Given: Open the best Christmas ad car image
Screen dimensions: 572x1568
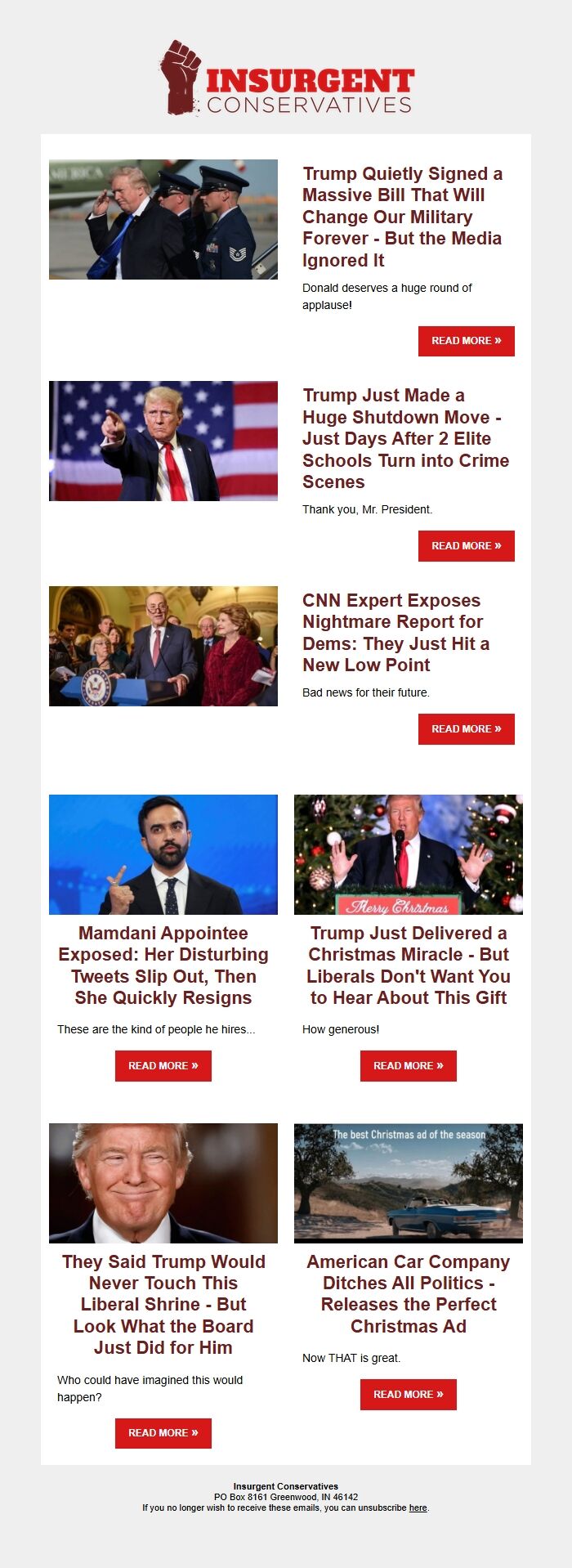Looking at the screenshot, I should pyautogui.click(x=408, y=1183).
